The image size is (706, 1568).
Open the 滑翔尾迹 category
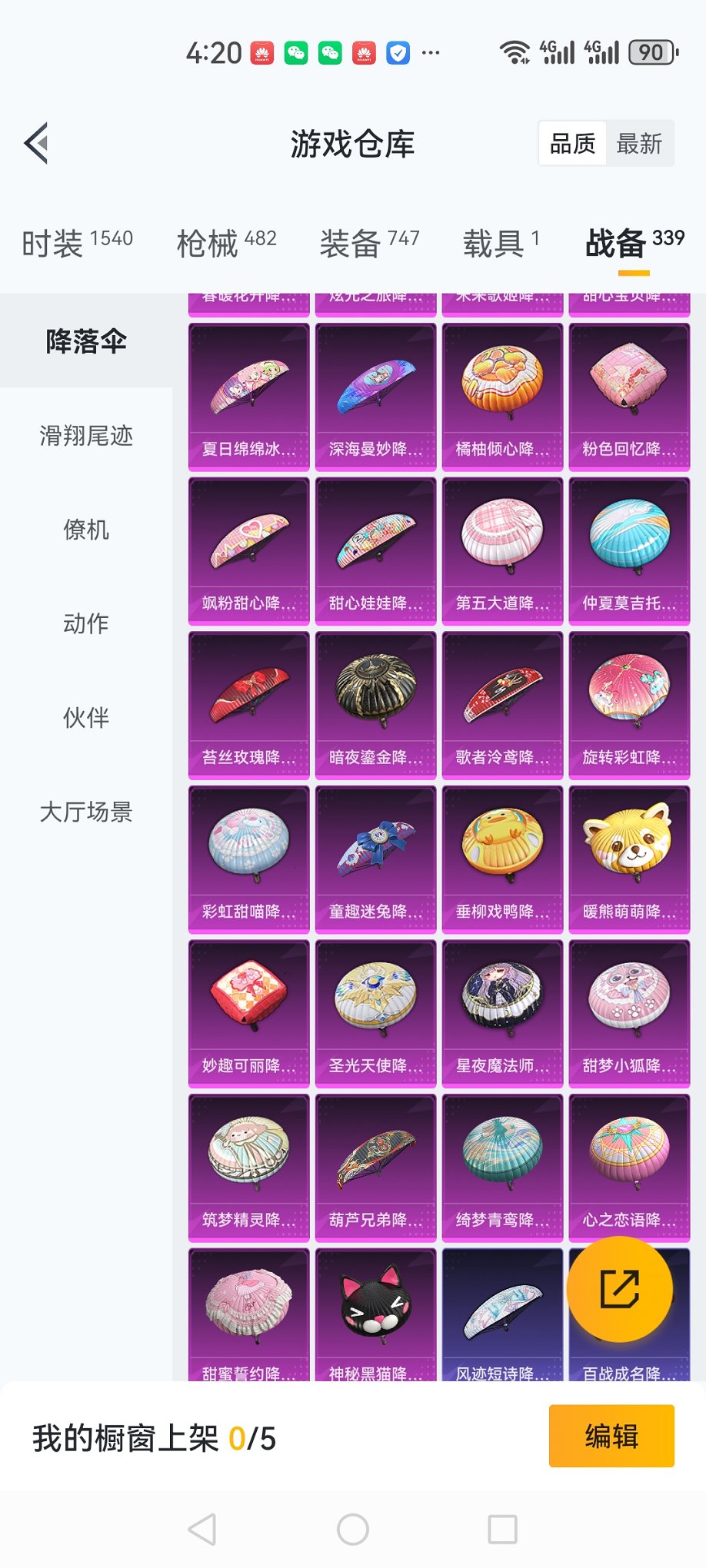[x=83, y=437]
